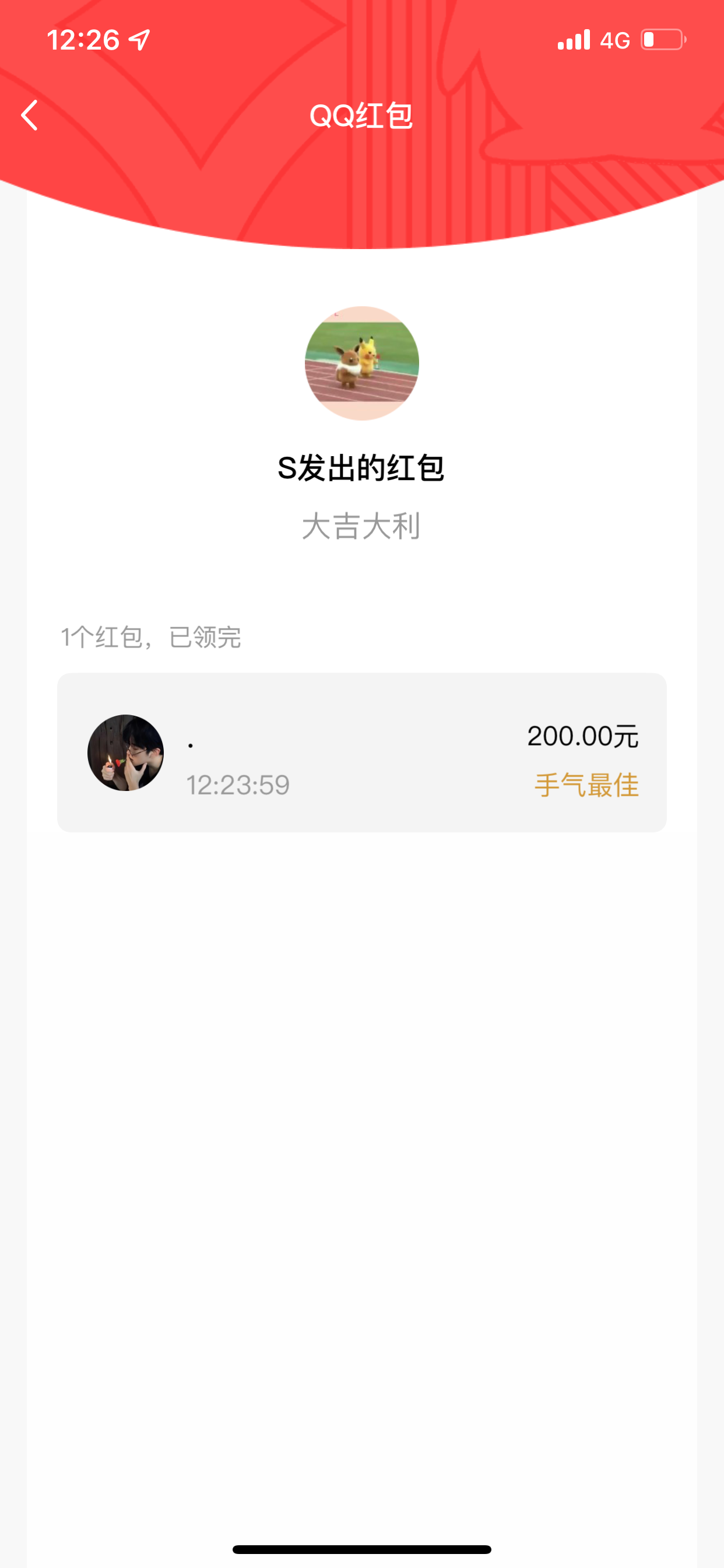The width and height of the screenshot is (724, 1568).
Task: Go back from the QQ红包 page
Action: pos(29,115)
